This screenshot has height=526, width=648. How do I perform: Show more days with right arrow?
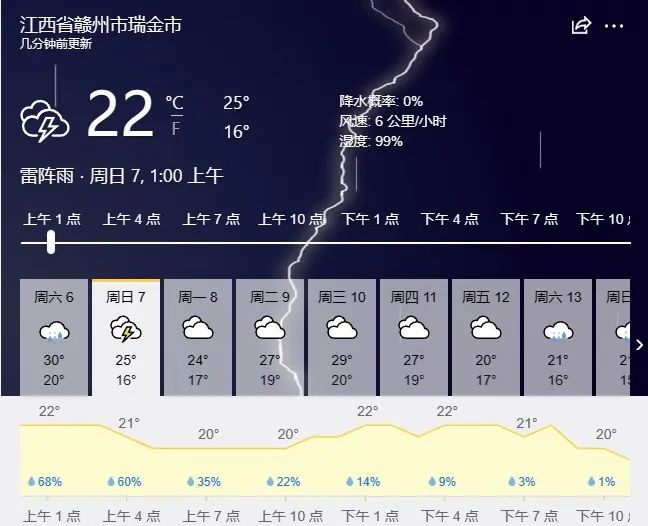pos(639,345)
